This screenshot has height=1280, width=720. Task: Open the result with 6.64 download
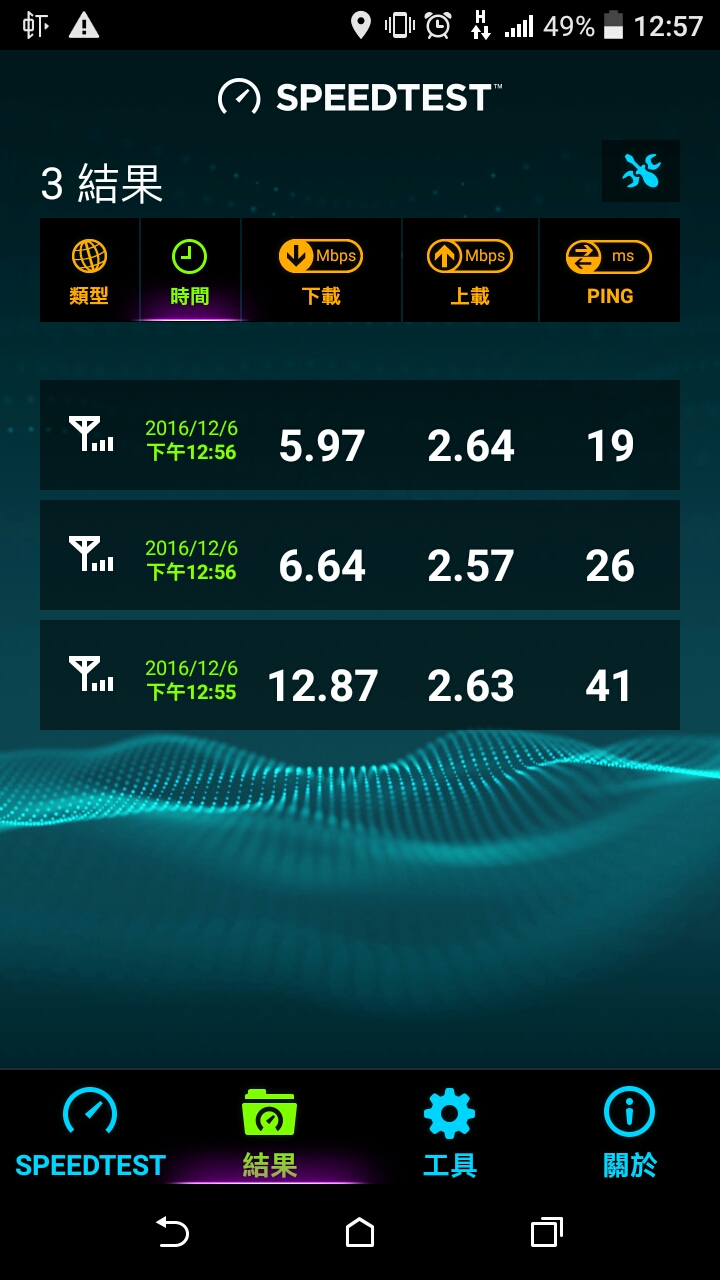(x=360, y=555)
